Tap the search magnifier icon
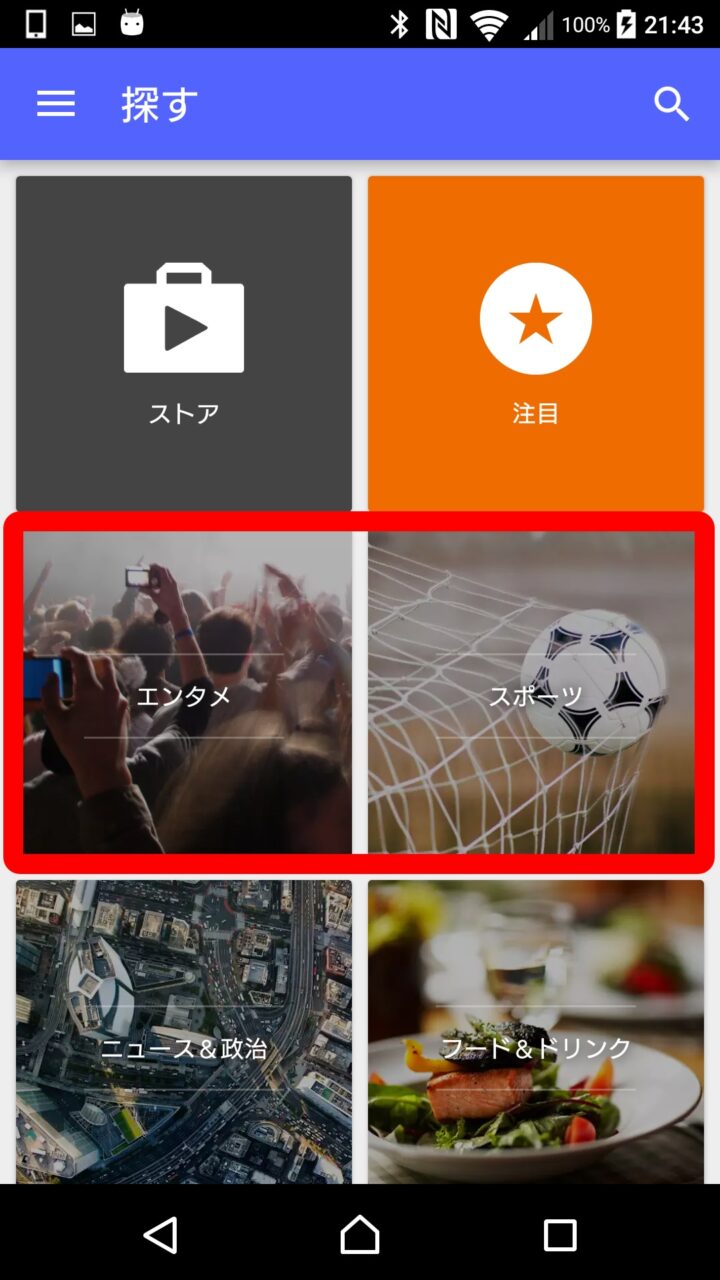The image size is (720, 1280). coord(671,104)
